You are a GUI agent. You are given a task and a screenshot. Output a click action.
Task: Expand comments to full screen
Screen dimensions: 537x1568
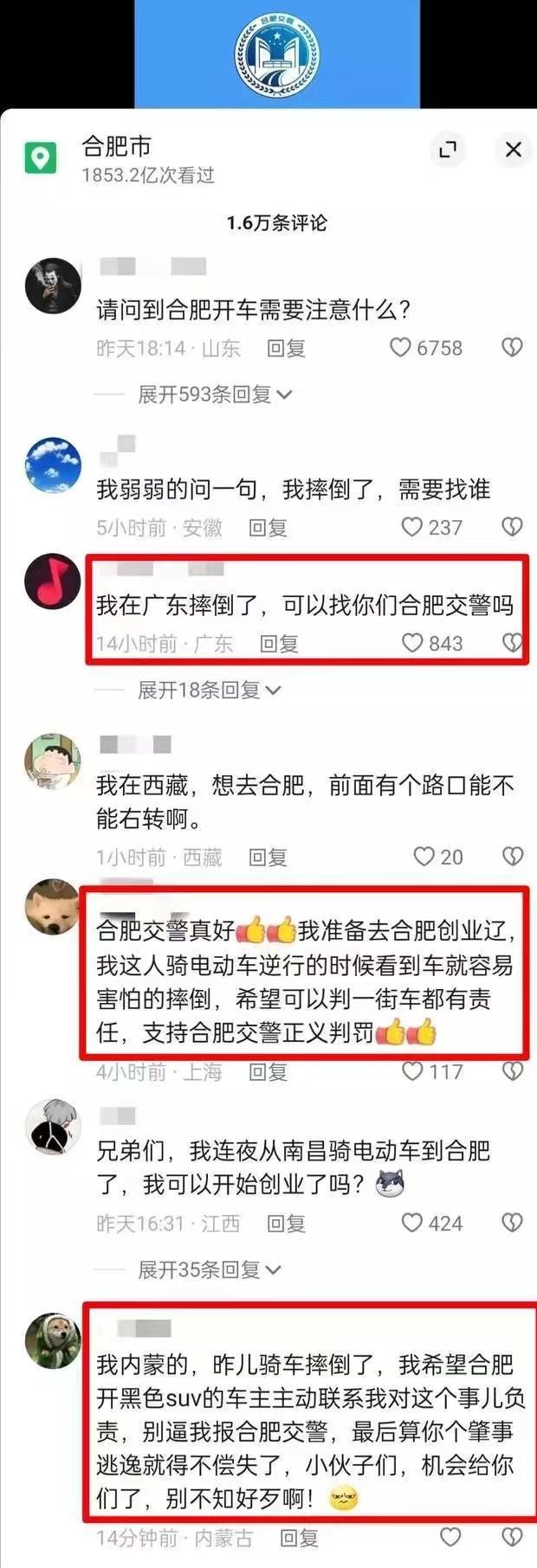point(448,150)
